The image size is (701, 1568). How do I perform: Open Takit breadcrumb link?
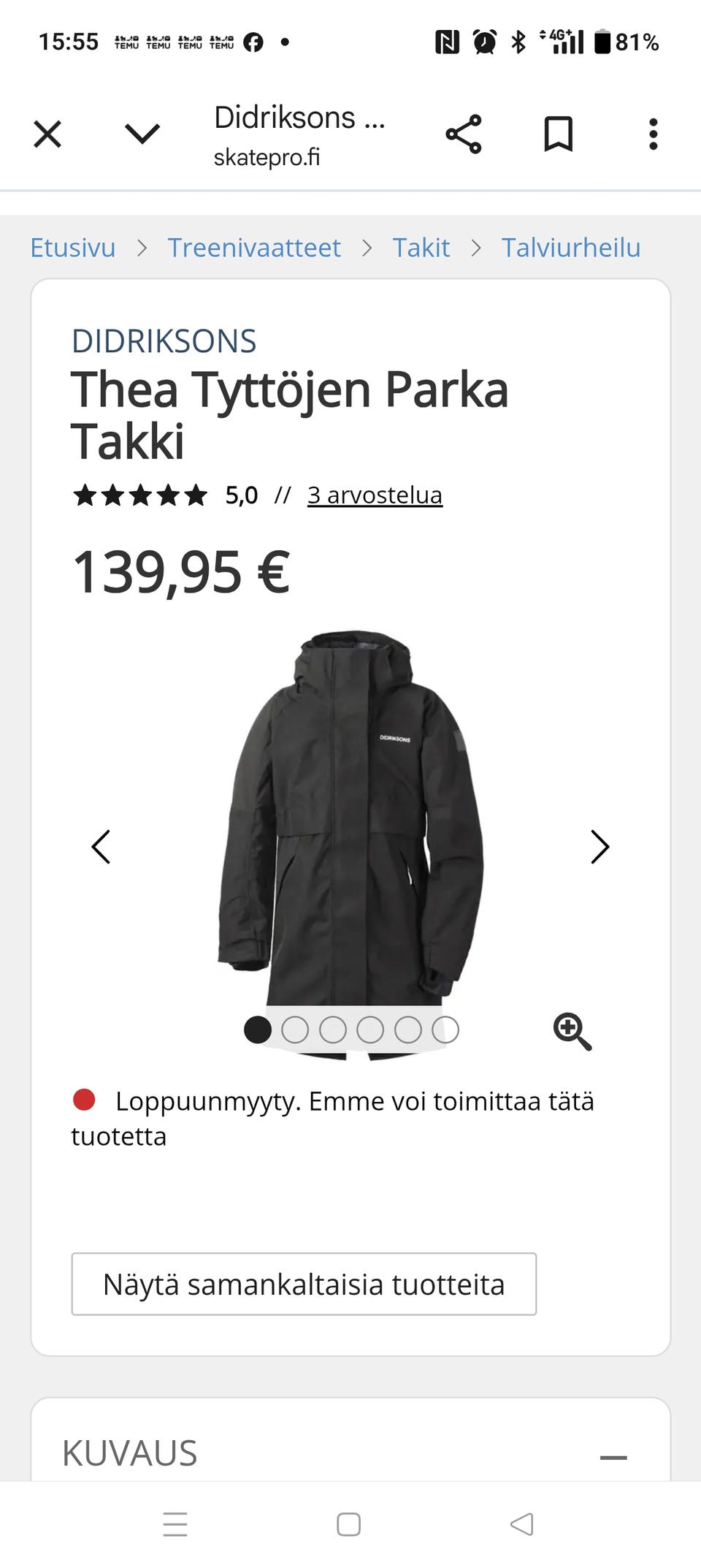(x=421, y=248)
